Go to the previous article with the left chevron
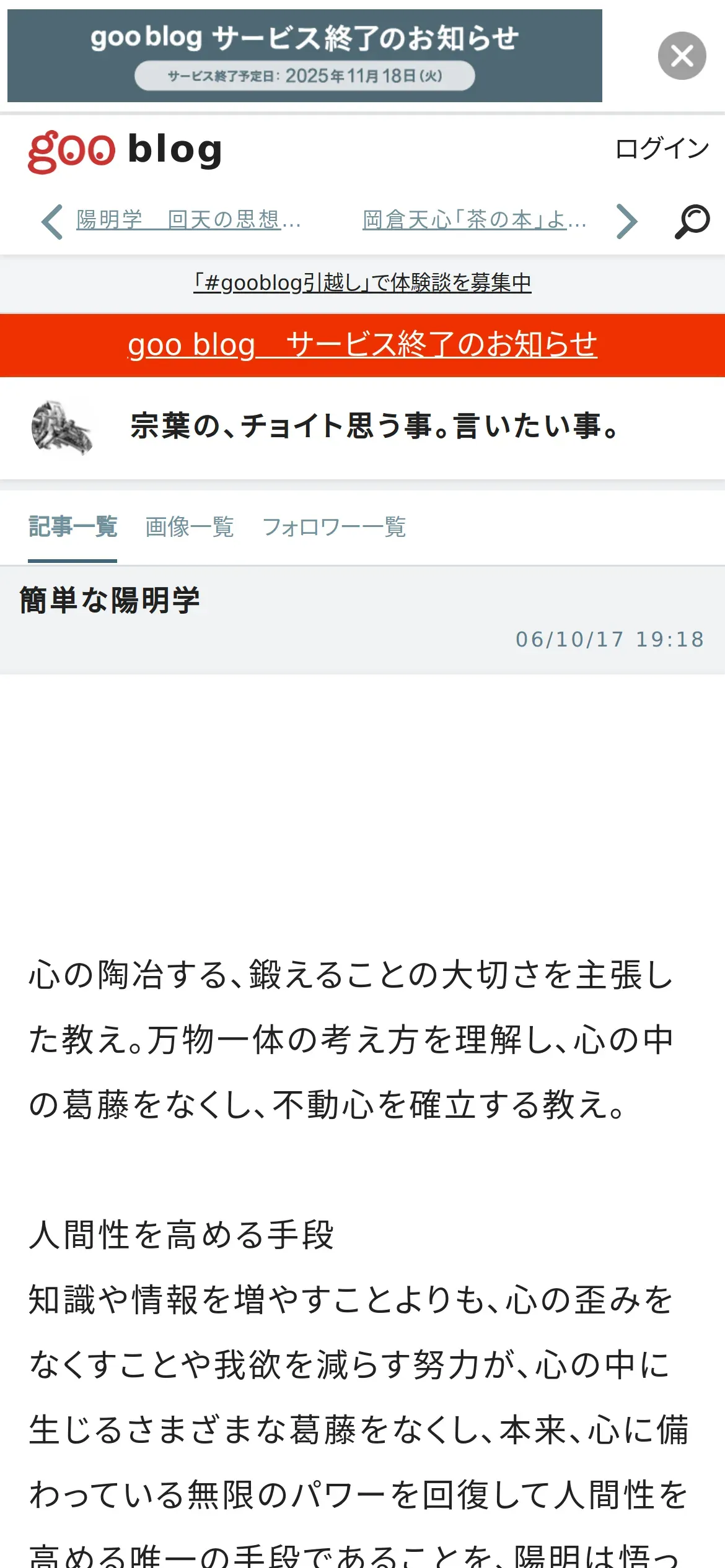Viewport: 725px width, 1568px height. pyautogui.click(x=52, y=221)
